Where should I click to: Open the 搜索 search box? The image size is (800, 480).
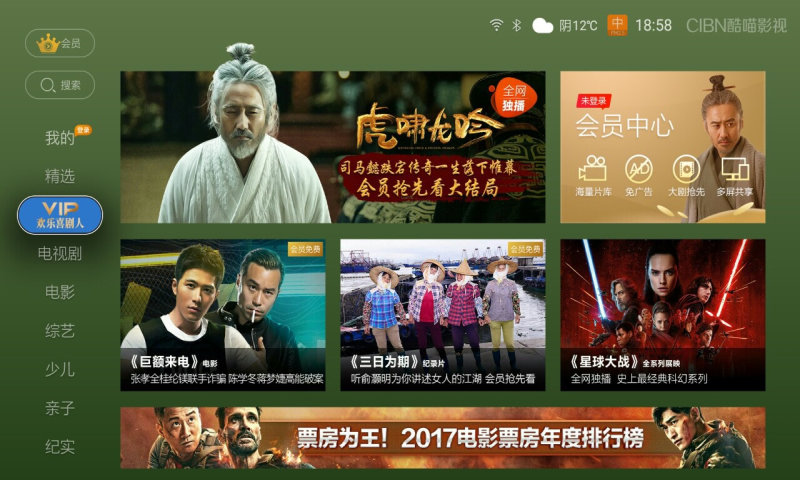[60, 85]
